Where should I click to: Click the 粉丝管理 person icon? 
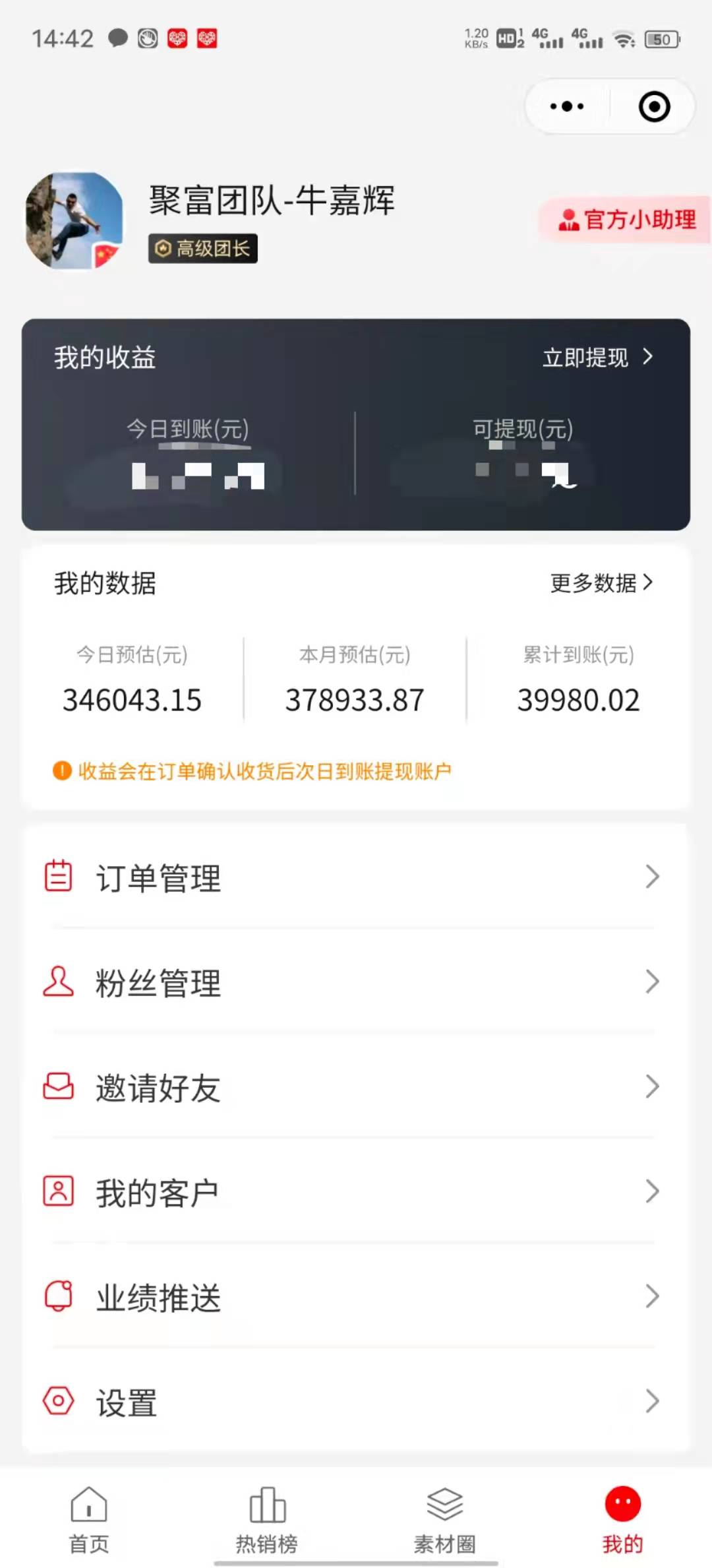[59, 982]
